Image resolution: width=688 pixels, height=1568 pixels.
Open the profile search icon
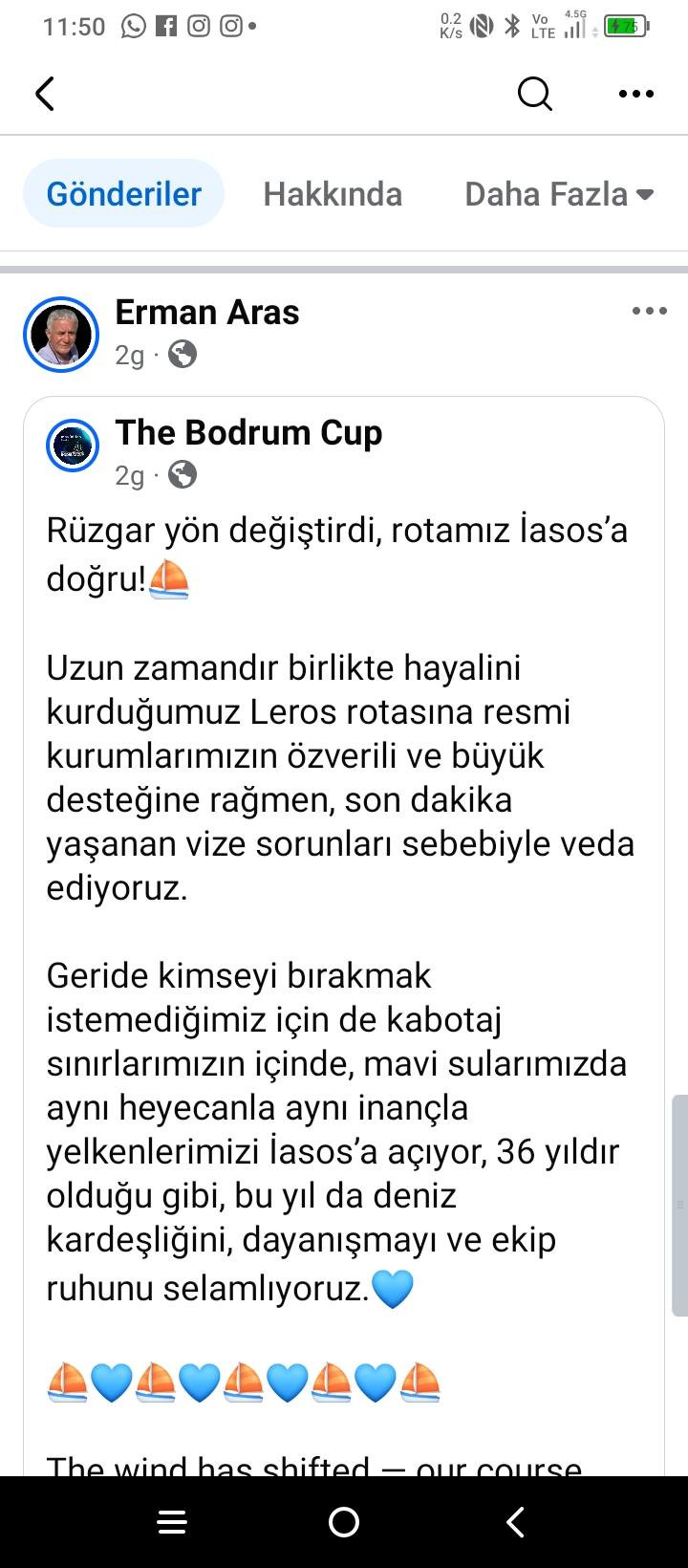tap(534, 94)
